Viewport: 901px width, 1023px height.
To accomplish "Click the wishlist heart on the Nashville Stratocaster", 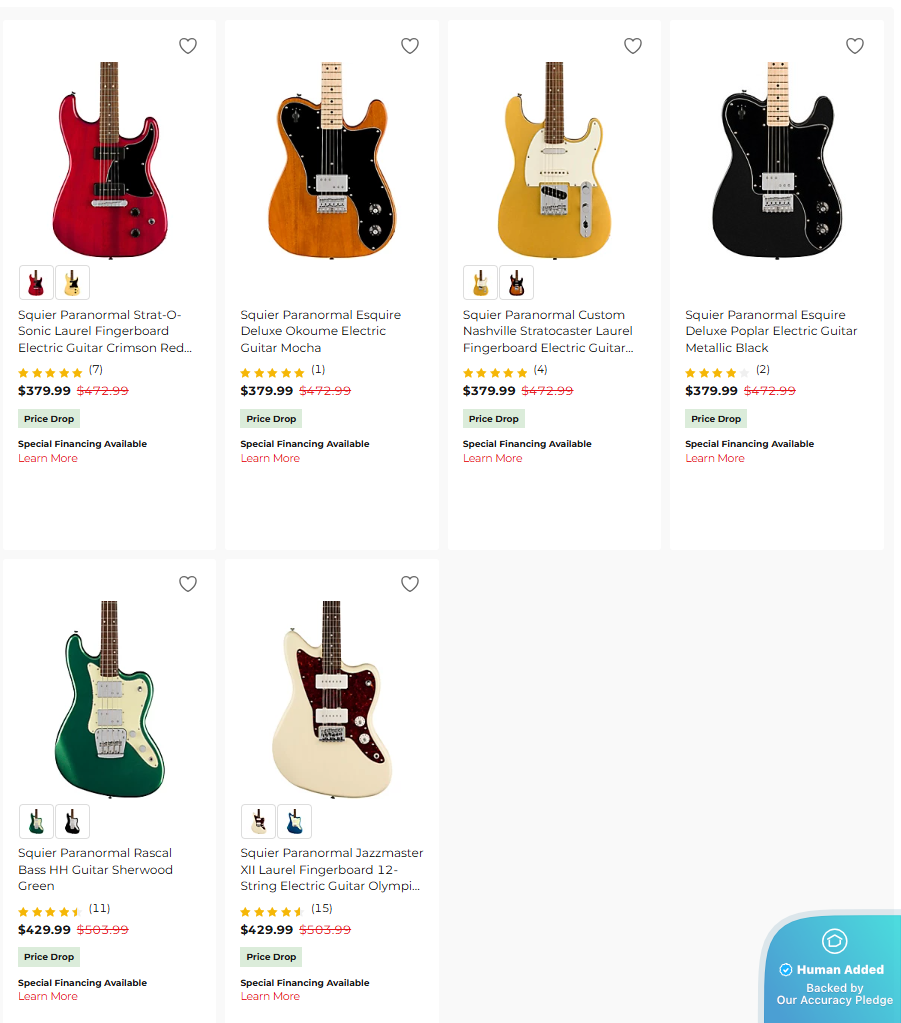I will [632, 46].
